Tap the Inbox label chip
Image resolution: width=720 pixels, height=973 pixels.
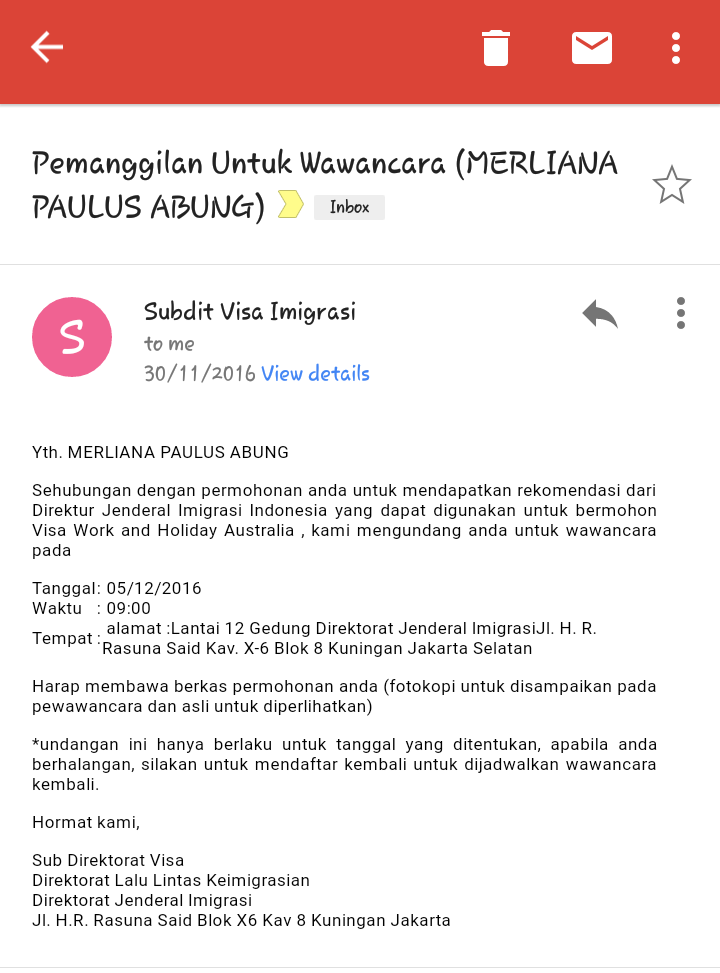tap(349, 207)
